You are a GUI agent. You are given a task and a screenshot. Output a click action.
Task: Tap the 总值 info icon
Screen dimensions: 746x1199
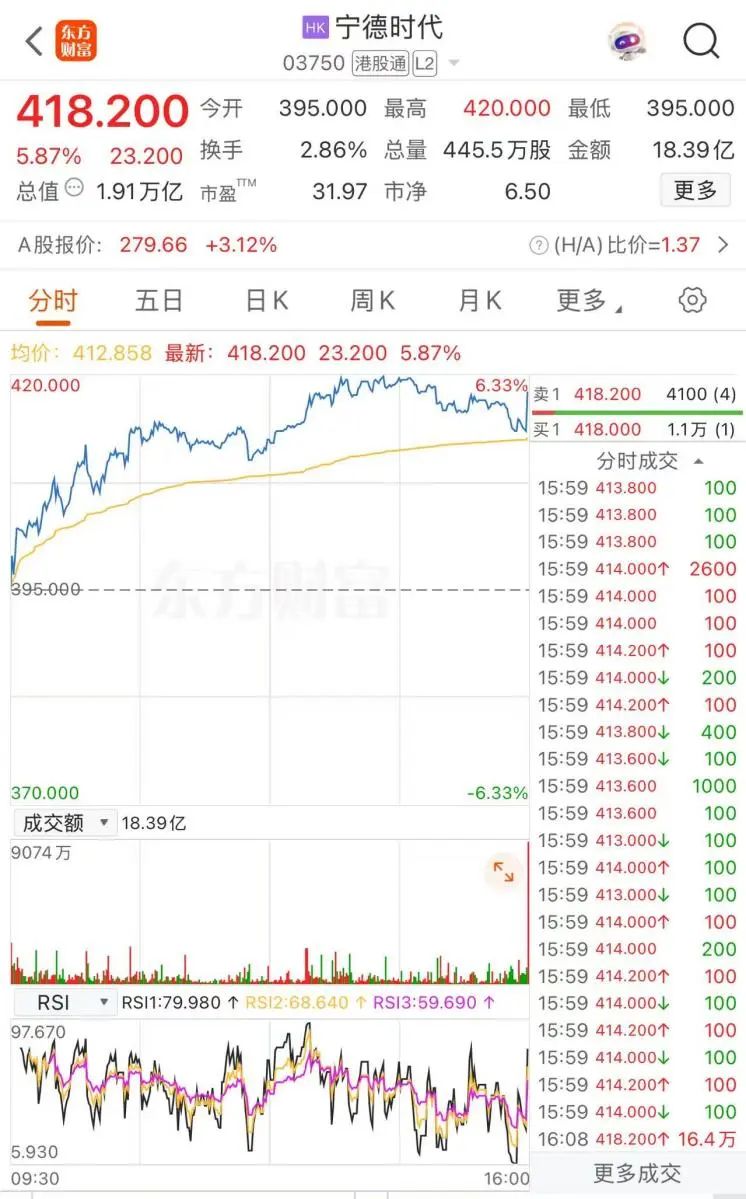pyautogui.click(x=74, y=187)
